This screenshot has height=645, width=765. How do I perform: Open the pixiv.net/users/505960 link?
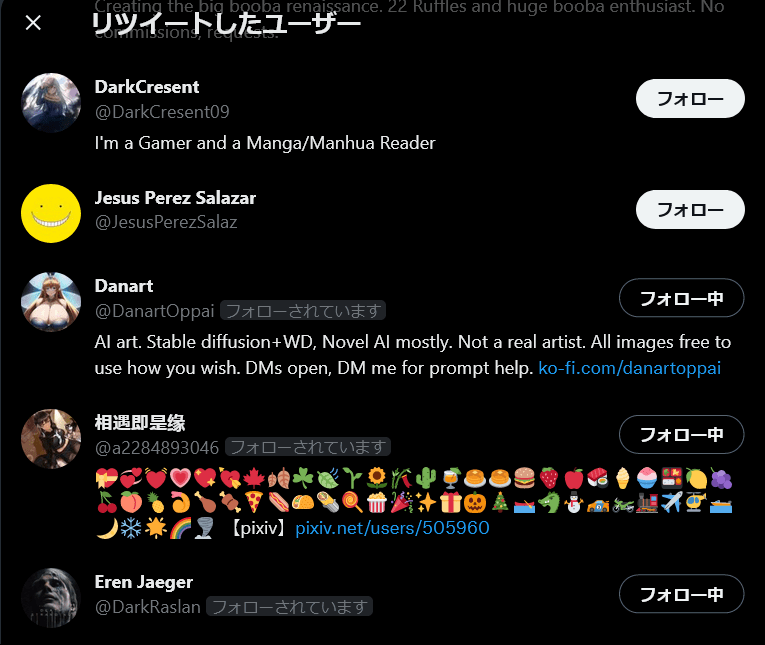(x=392, y=527)
